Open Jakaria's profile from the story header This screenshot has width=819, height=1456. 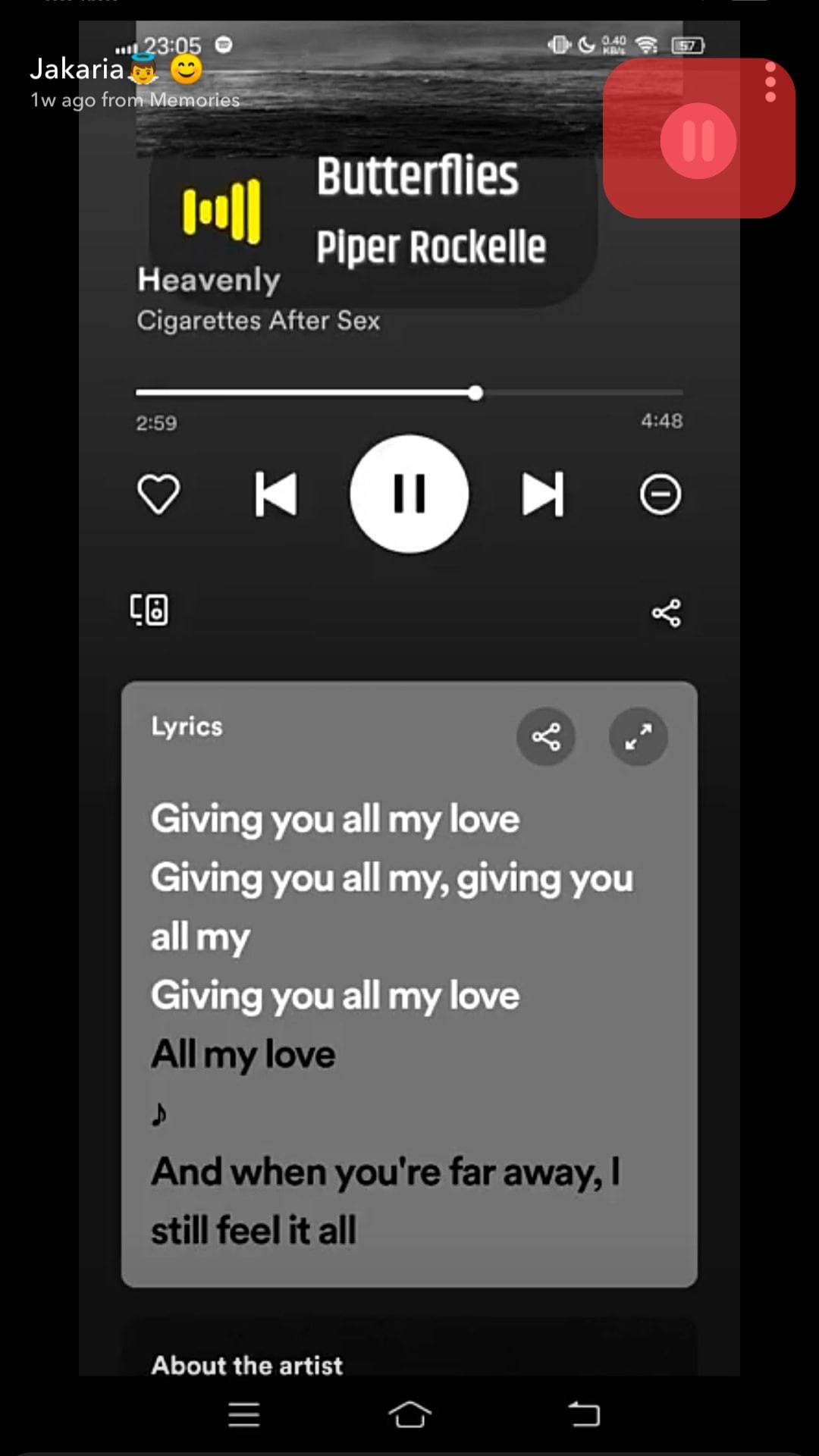[x=77, y=70]
